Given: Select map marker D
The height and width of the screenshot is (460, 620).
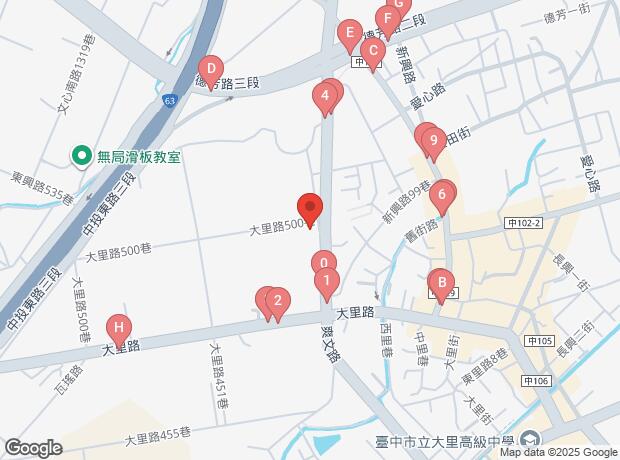Looking at the screenshot, I should tap(211, 68).
